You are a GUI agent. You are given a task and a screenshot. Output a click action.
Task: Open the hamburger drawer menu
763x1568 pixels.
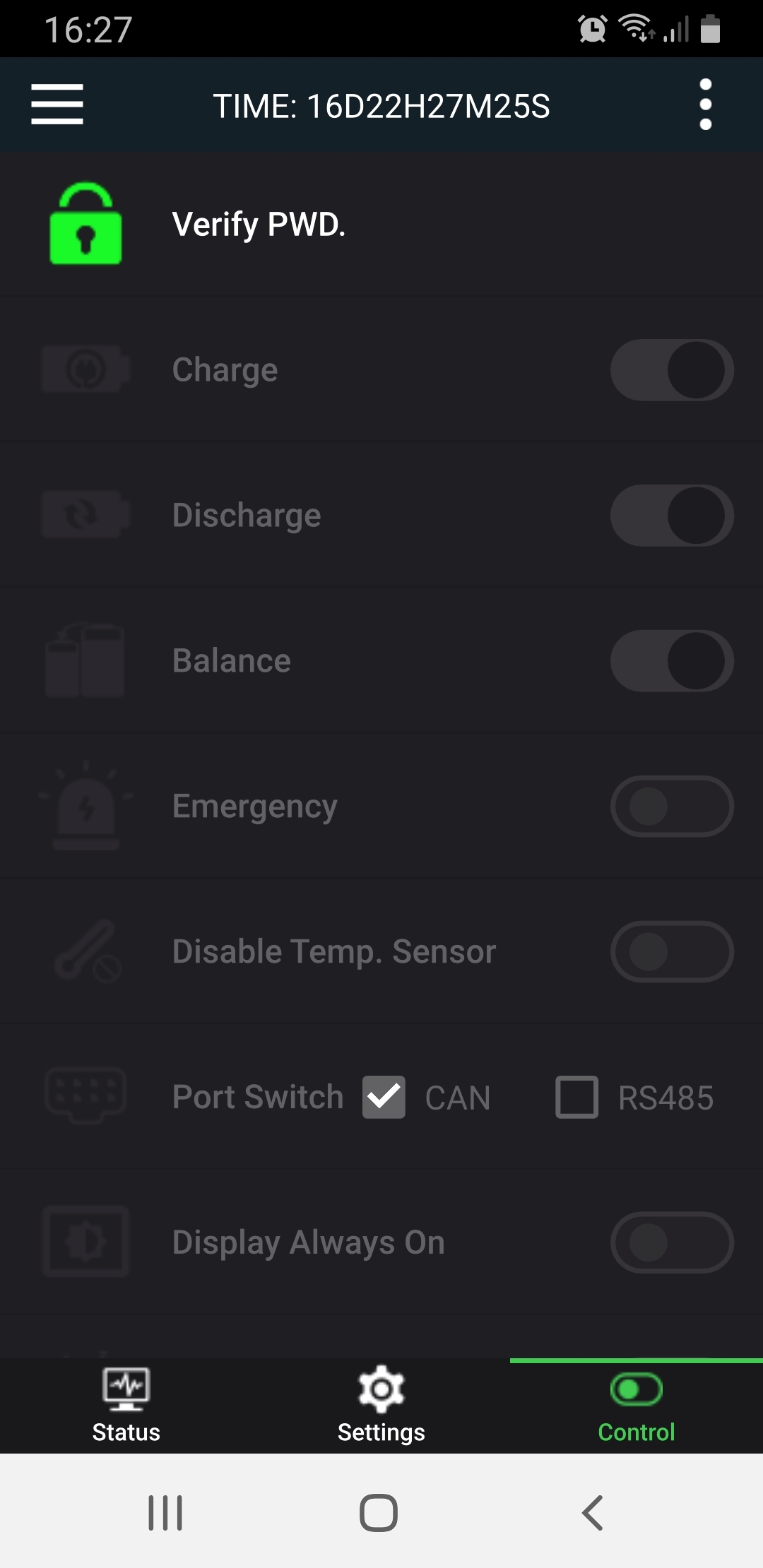[57, 105]
